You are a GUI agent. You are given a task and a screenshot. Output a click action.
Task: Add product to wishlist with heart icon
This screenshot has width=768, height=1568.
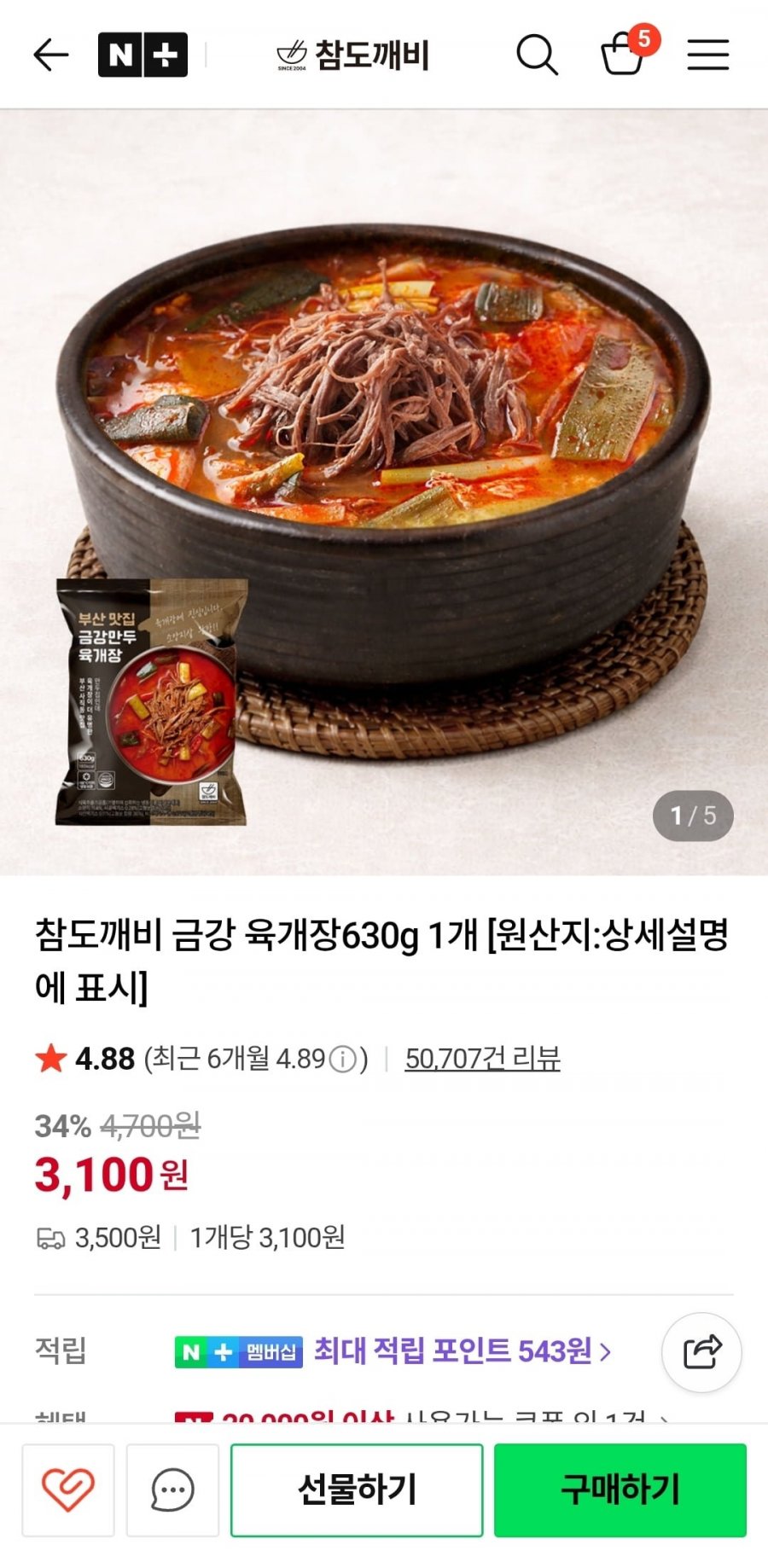68,1490
